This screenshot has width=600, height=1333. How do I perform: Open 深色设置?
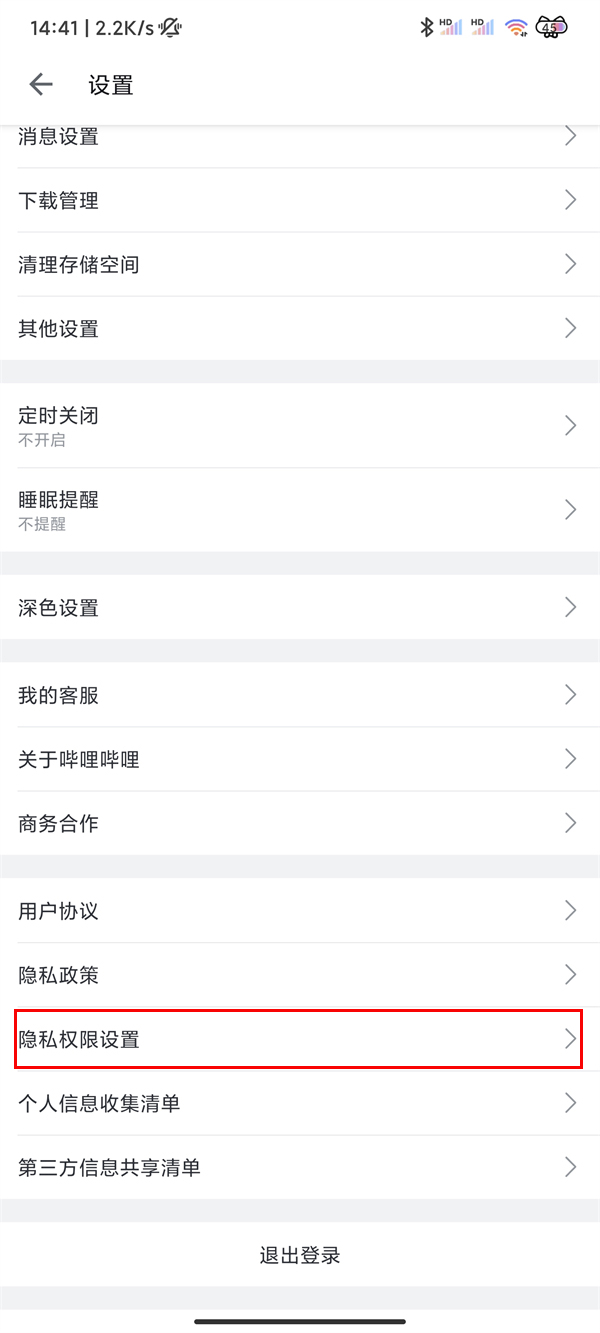[x=300, y=607]
